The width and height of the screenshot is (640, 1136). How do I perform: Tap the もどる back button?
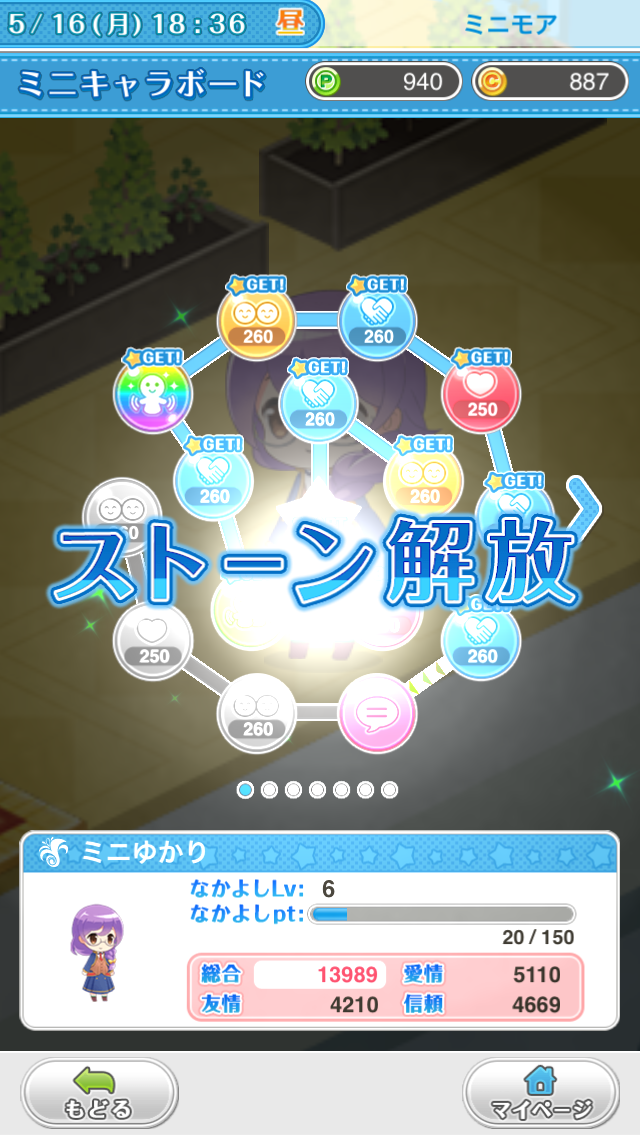click(x=100, y=1093)
